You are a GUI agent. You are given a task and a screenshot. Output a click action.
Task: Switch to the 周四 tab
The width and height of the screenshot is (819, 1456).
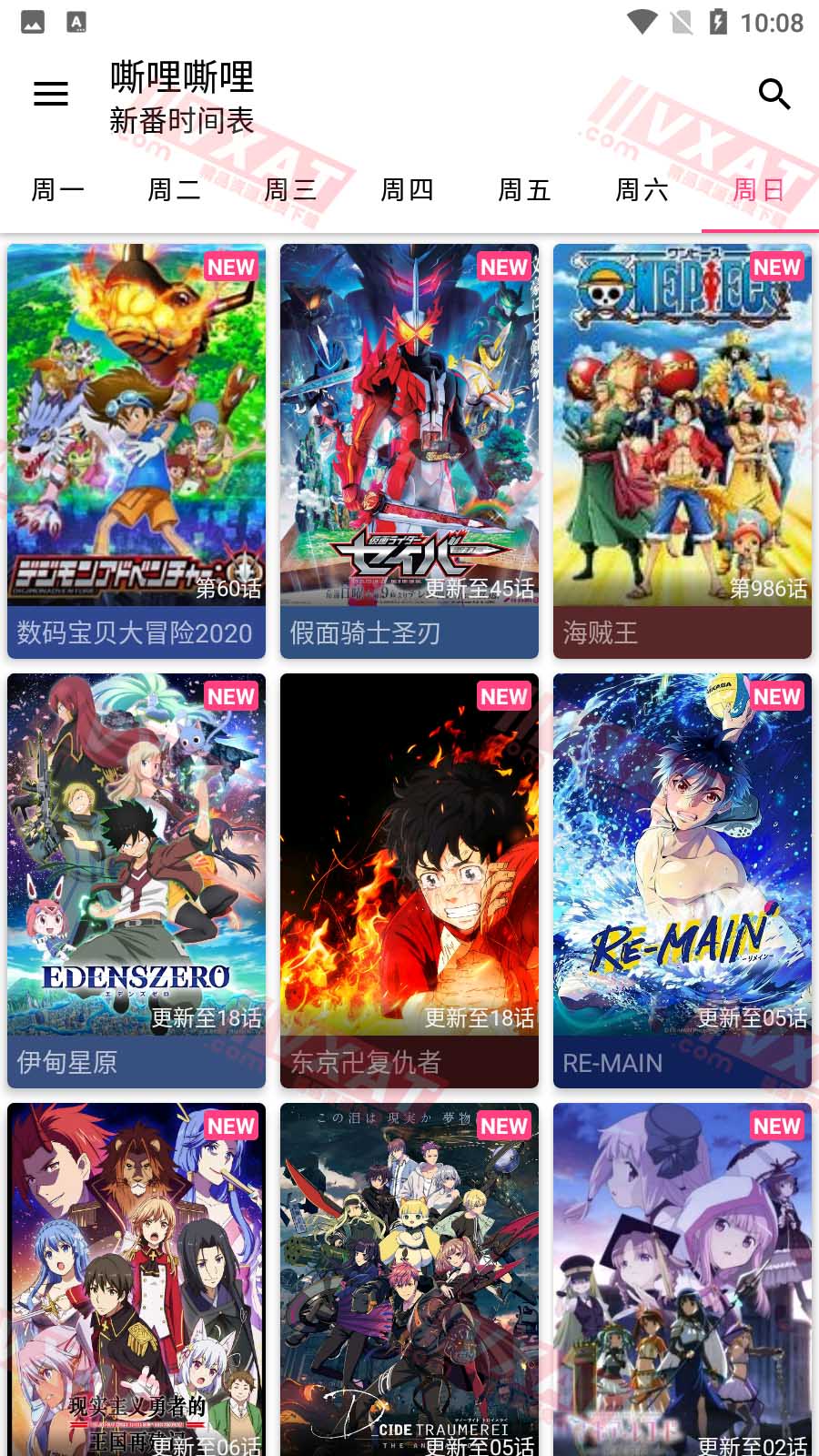[408, 189]
